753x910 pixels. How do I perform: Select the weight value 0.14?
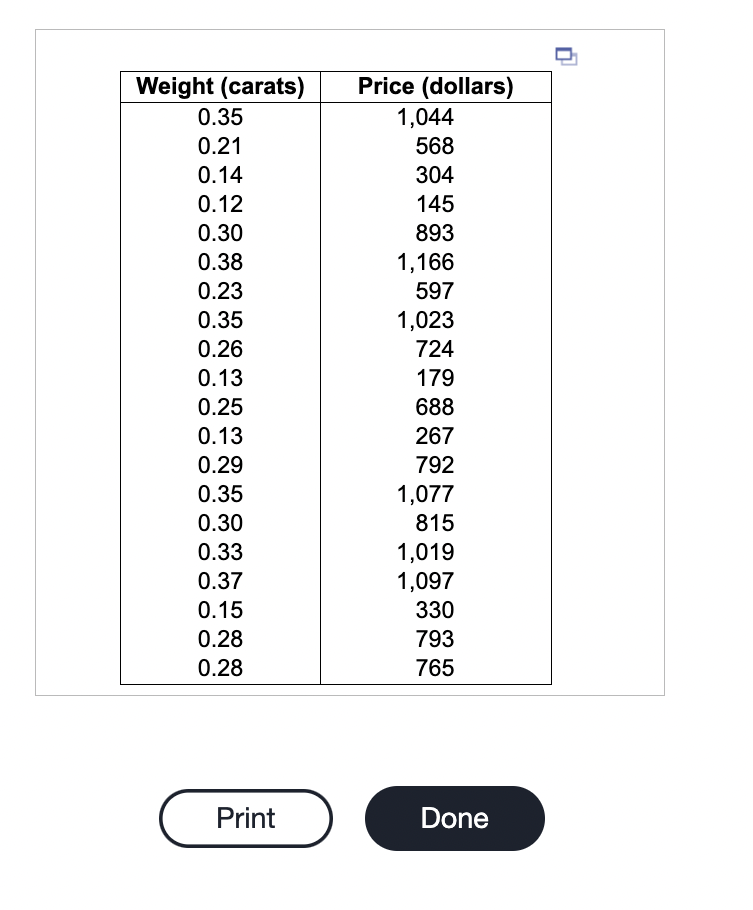pos(218,175)
